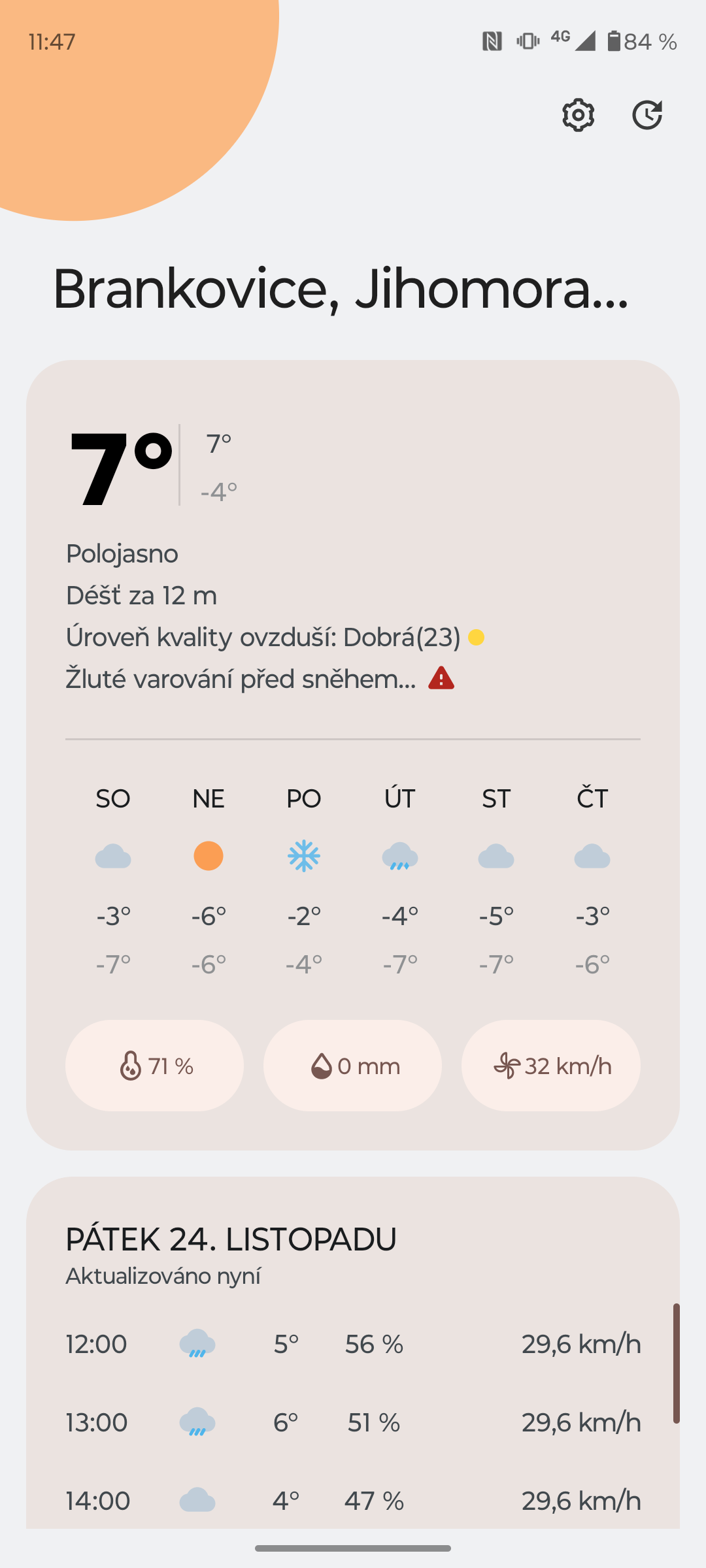Open the 12:00 hourly forecast row
This screenshot has width=706, height=1568.
(353, 1344)
